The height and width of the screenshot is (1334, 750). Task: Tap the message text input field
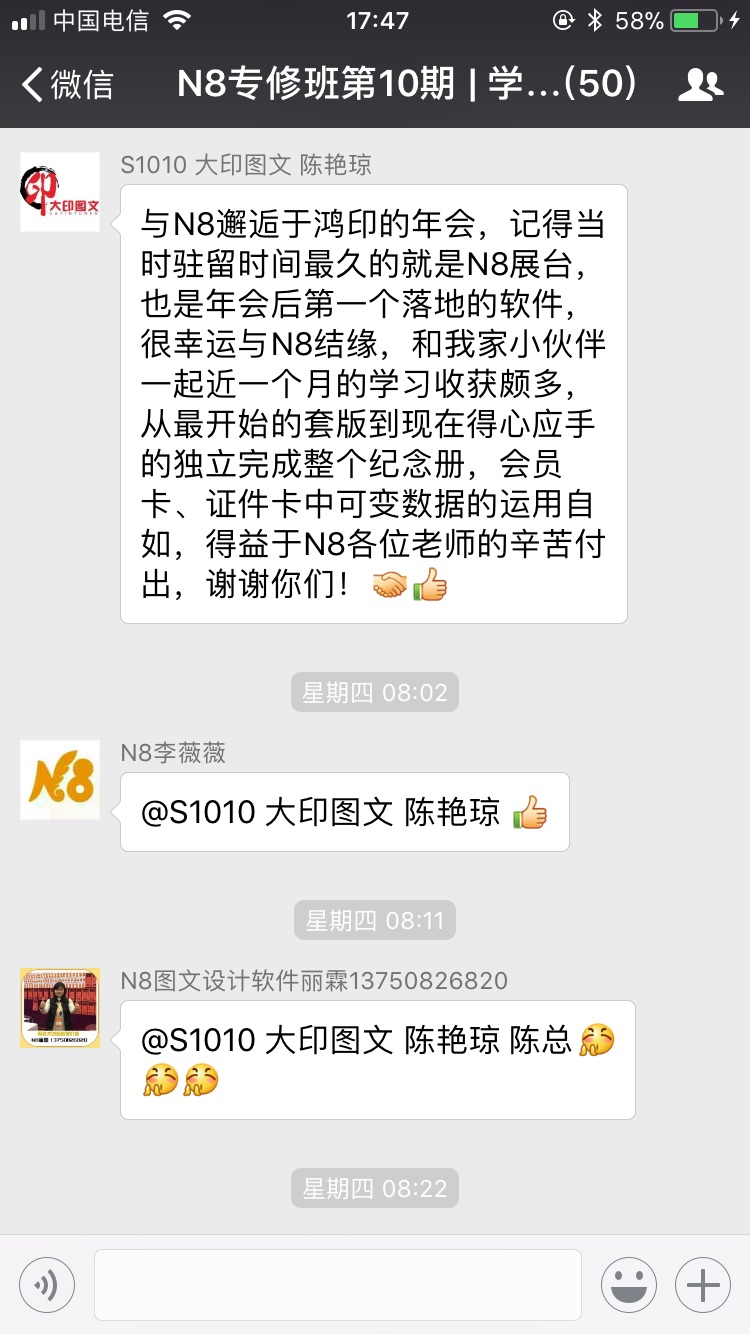(337, 1284)
